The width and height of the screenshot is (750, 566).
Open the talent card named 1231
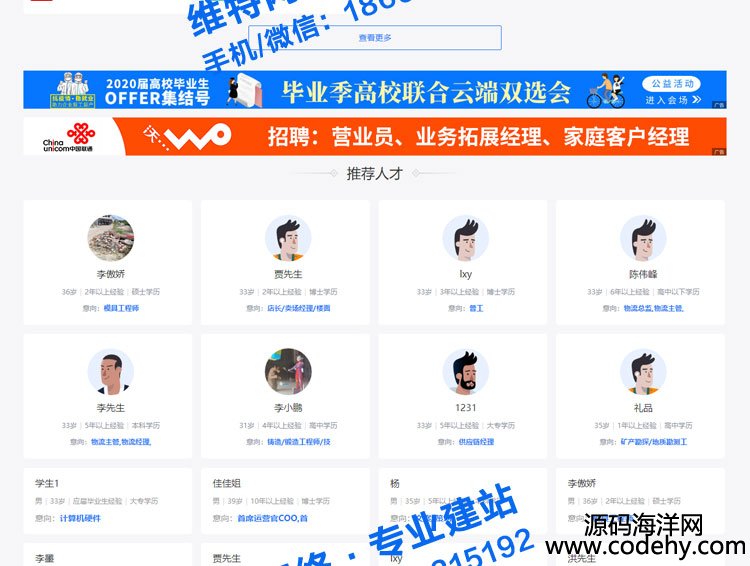tap(464, 395)
